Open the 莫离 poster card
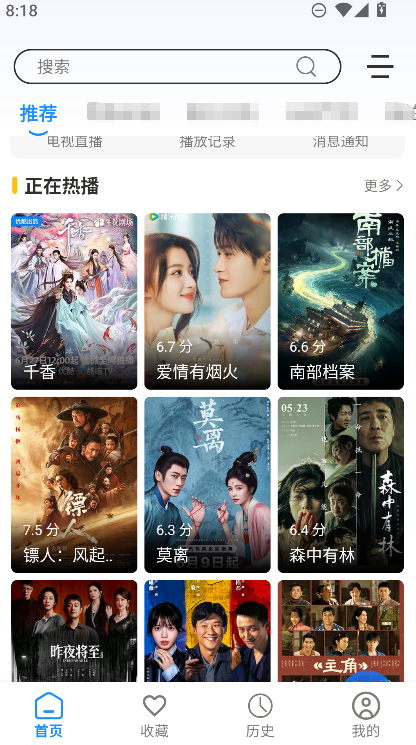416x745 pixels. point(208,485)
